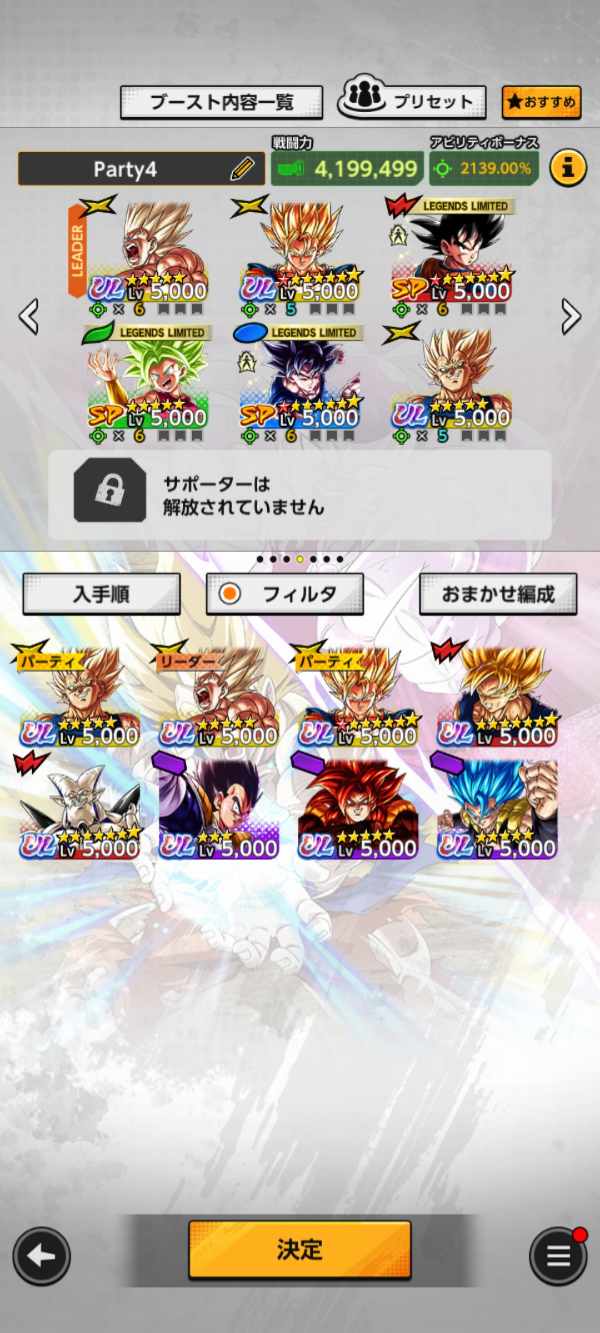Pick the roster character tagged リーダー
This screenshot has height=1333, width=600.
pyautogui.click(x=218, y=695)
